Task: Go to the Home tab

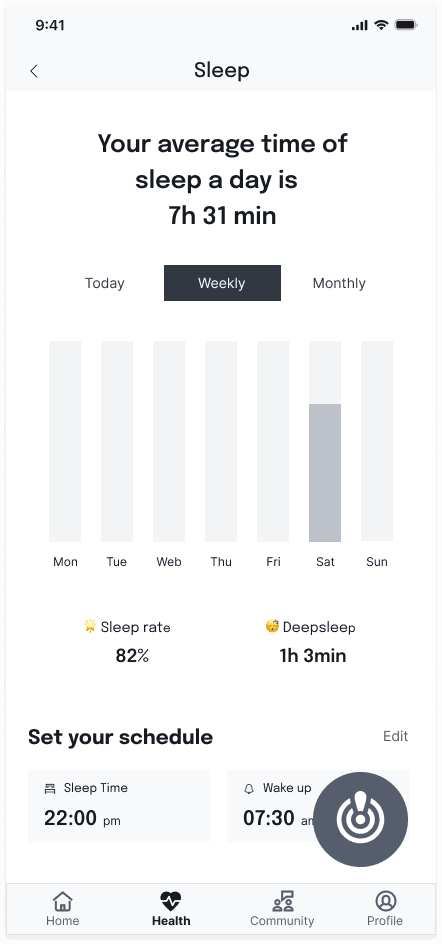Action: 63,909
